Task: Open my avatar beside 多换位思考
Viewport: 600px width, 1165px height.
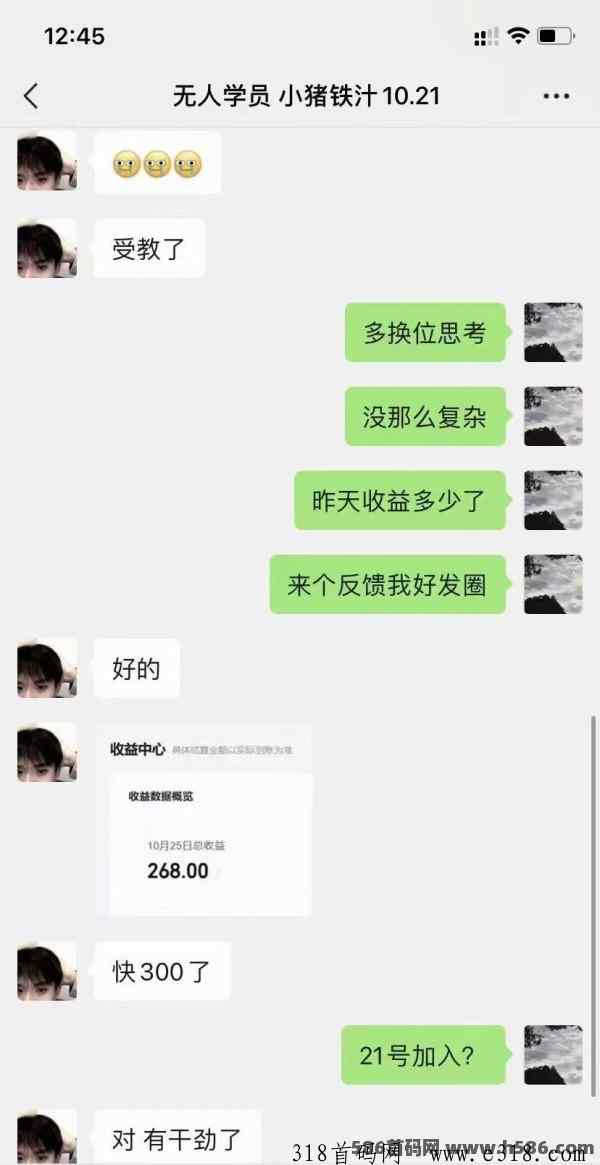Action: (553, 332)
